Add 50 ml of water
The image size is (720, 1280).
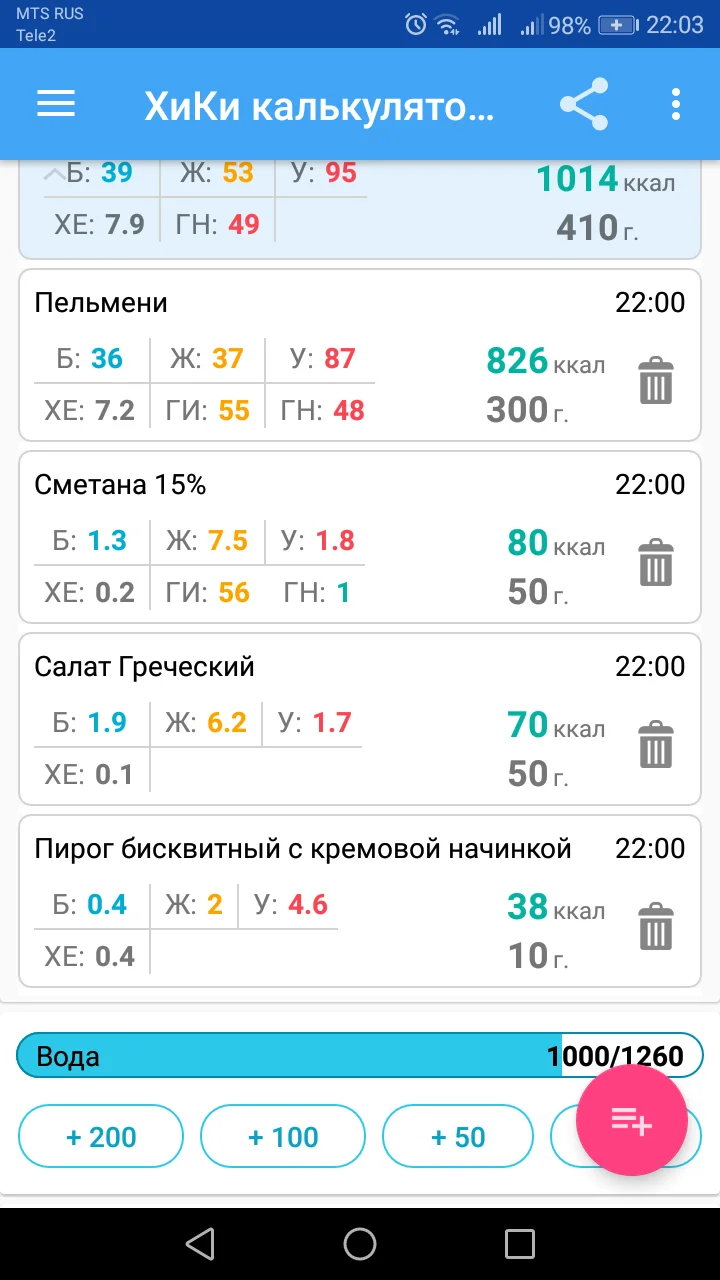(x=458, y=1136)
